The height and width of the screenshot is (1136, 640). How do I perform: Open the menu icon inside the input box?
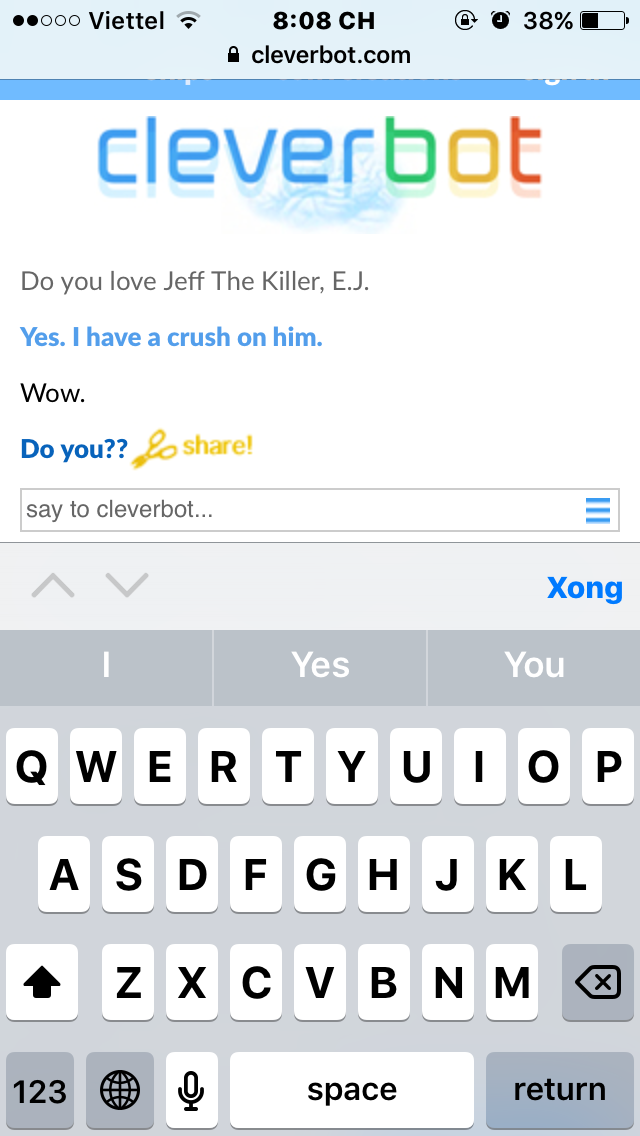(598, 511)
